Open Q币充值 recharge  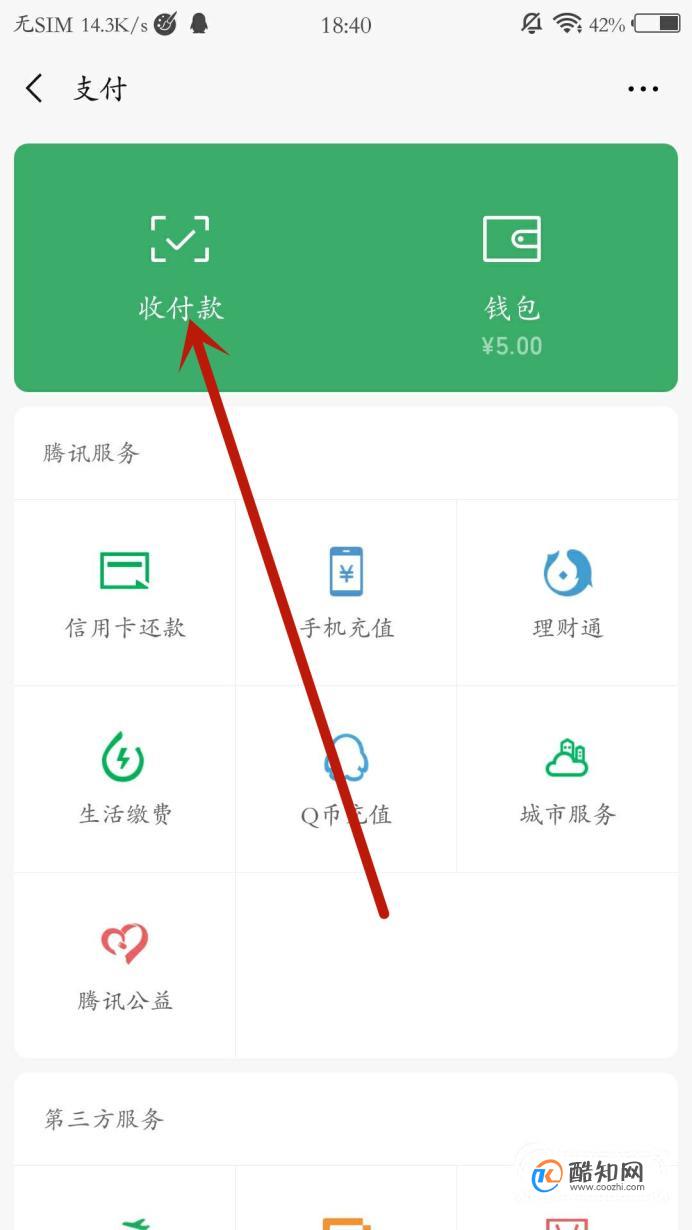click(346, 779)
